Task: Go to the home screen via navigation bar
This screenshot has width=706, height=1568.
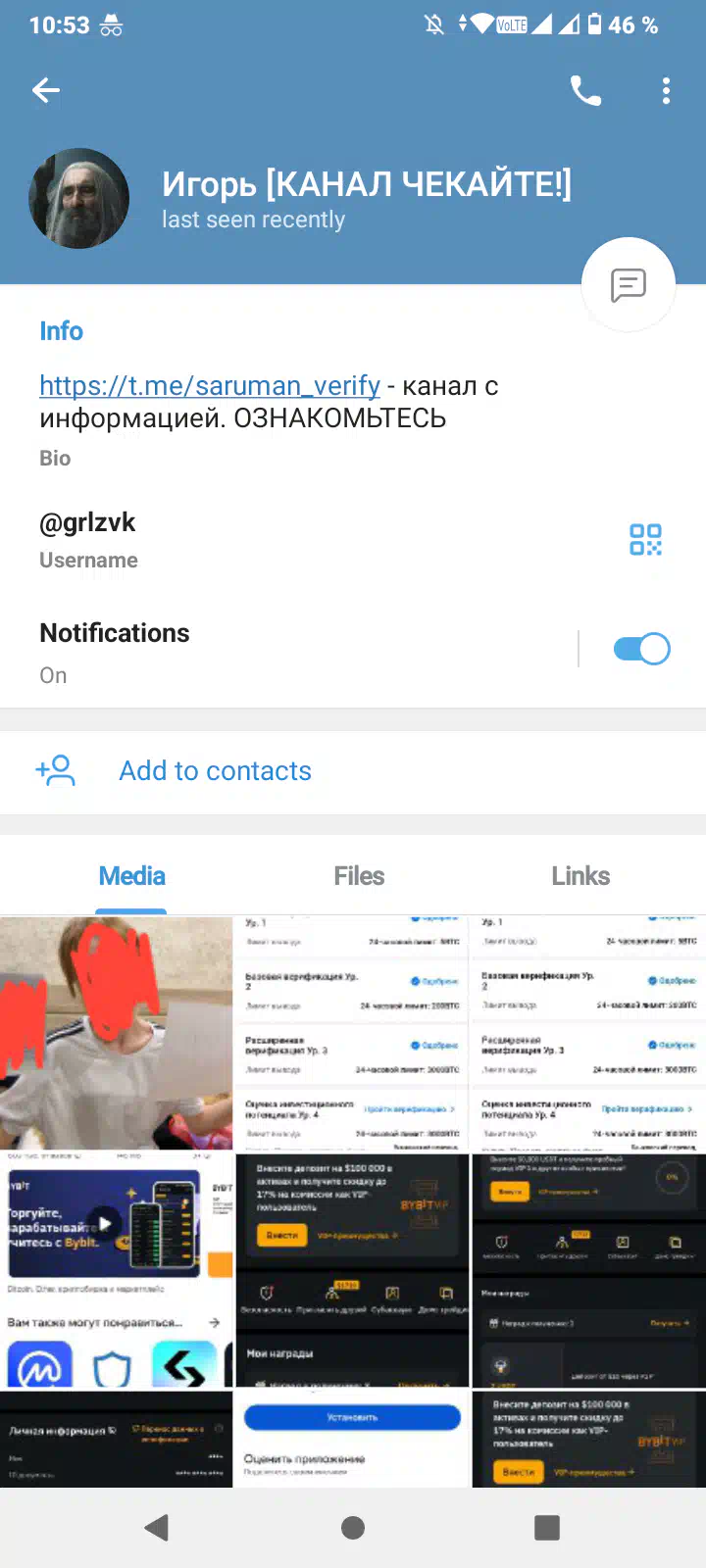Action: coord(353,1527)
